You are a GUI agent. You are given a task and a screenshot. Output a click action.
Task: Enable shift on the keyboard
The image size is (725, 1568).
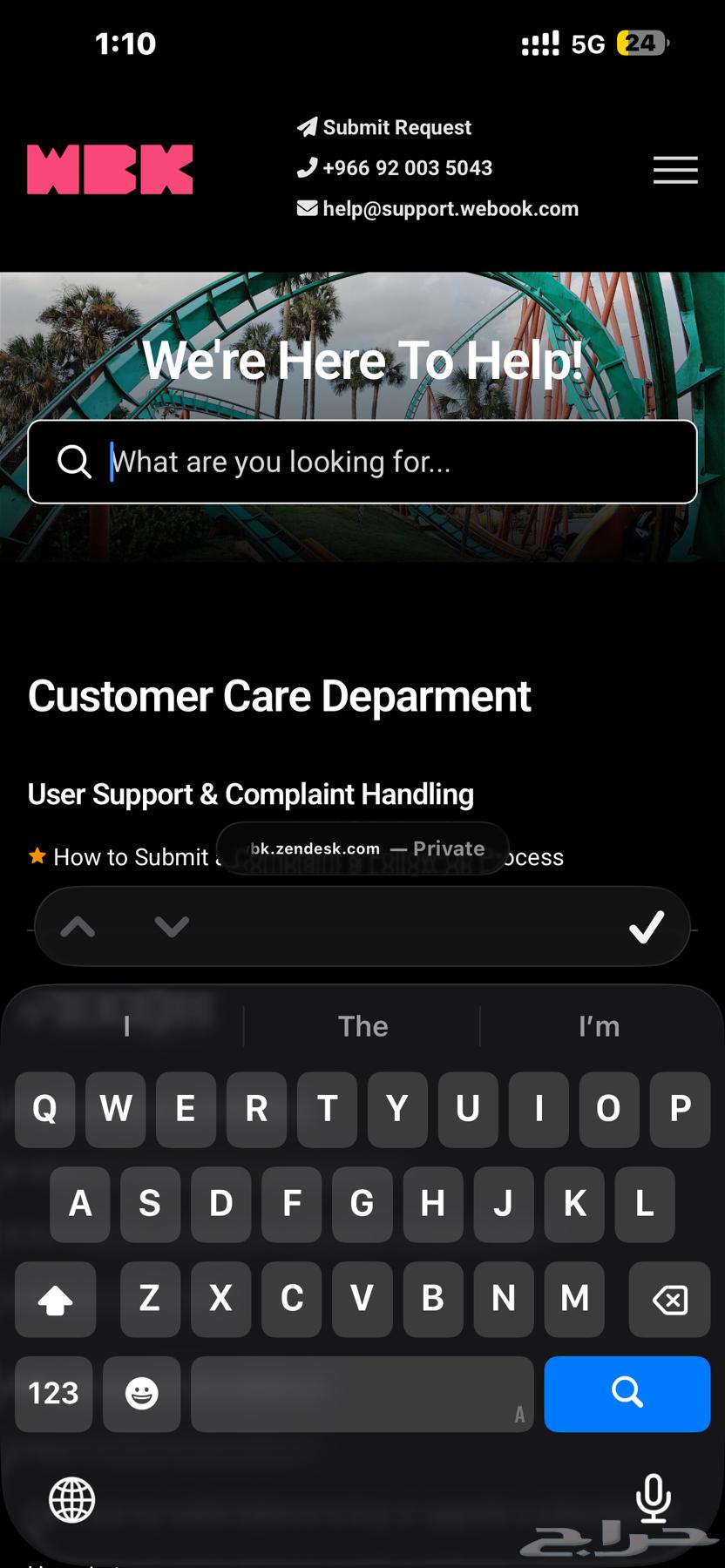(55, 1300)
